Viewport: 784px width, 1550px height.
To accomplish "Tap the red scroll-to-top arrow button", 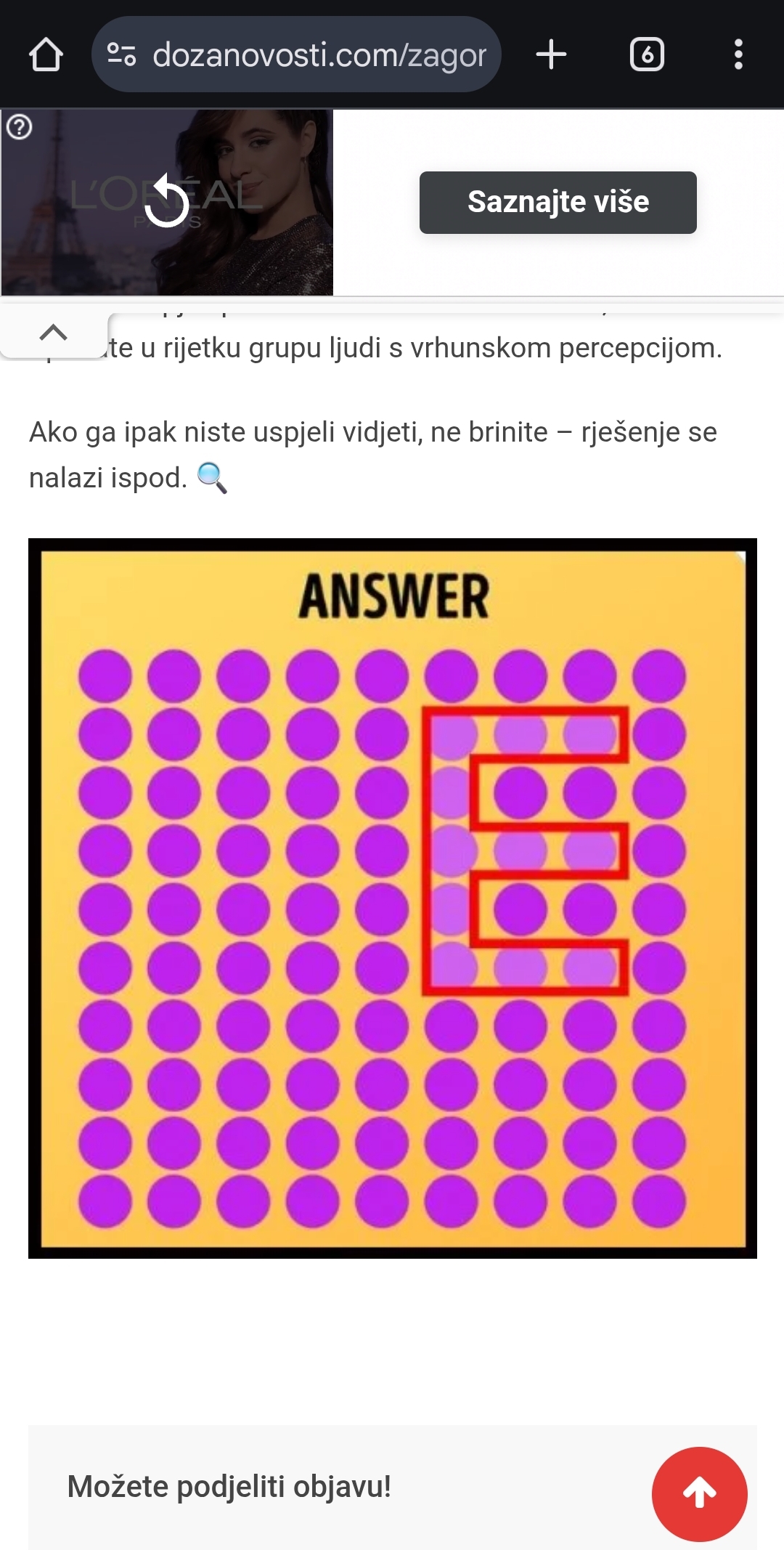I will (x=699, y=1493).
